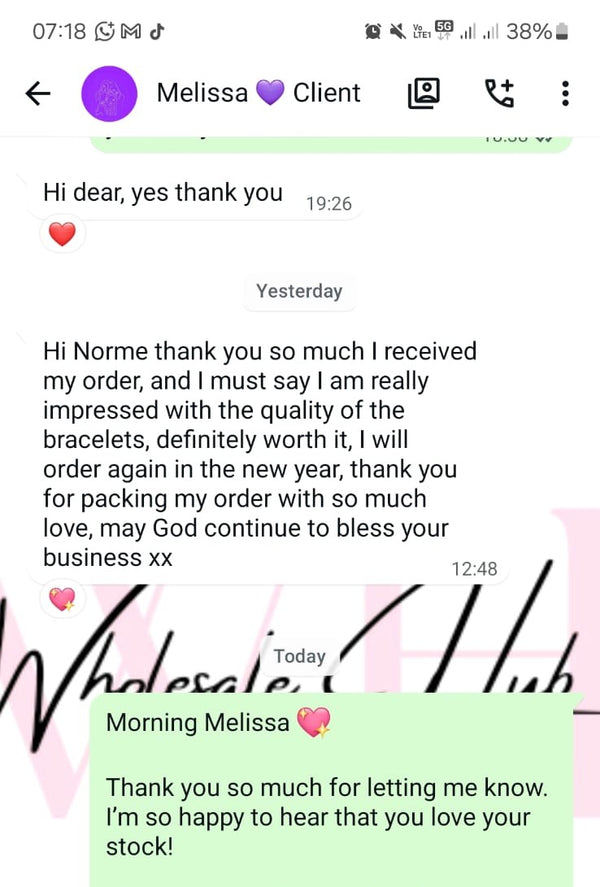This screenshot has height=887, width=600.
Task: Start a call with Melissa
Action: coord(499,93)
